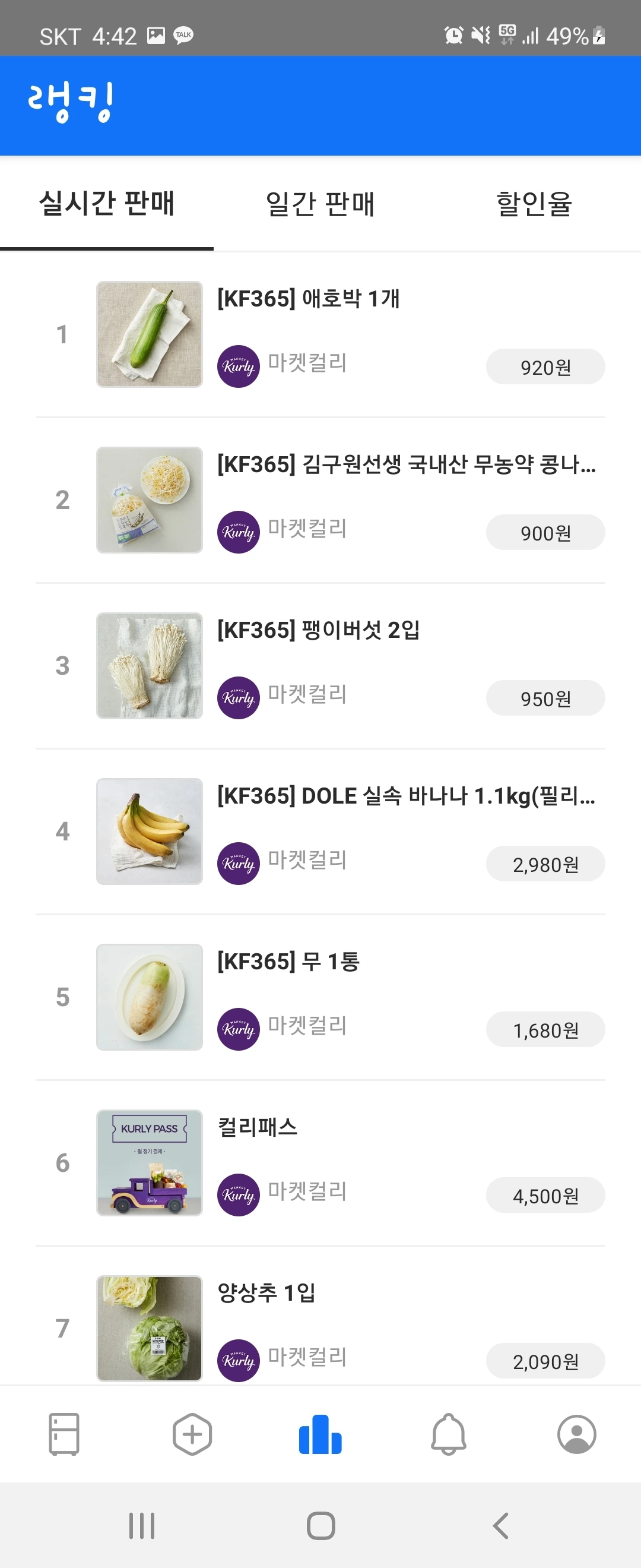Go to the refrigerator tab
This screenshot has width=641, height=1568.
(64, 1434)
